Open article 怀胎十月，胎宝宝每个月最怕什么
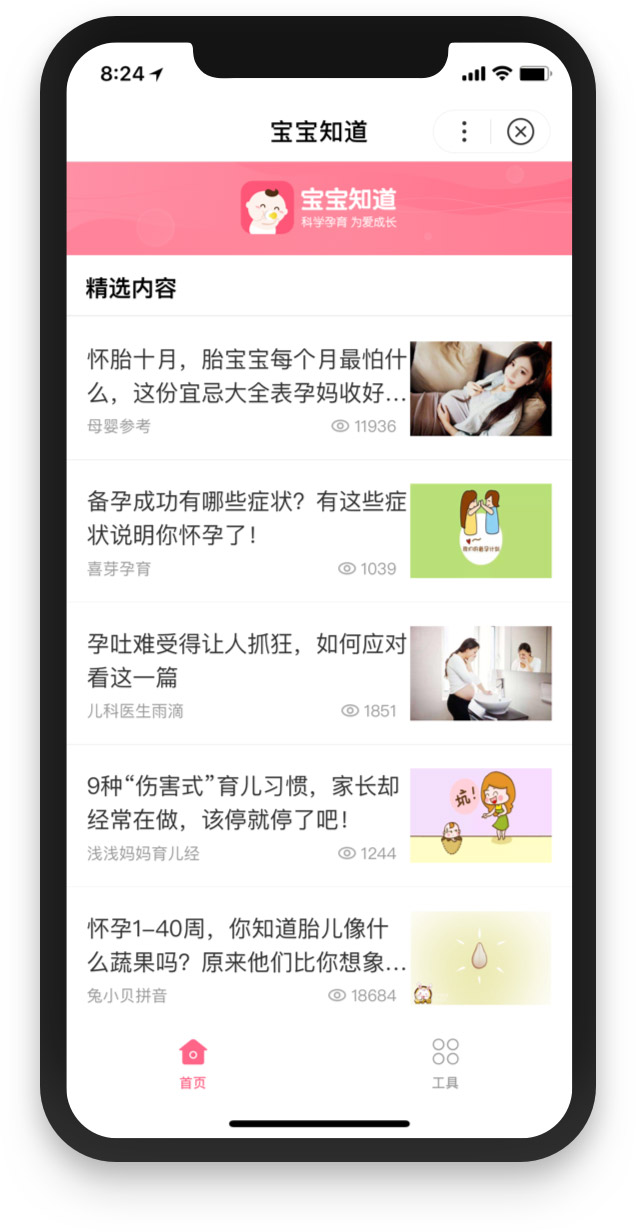The height and width of the screenshot is (1232, 636). 247,374
